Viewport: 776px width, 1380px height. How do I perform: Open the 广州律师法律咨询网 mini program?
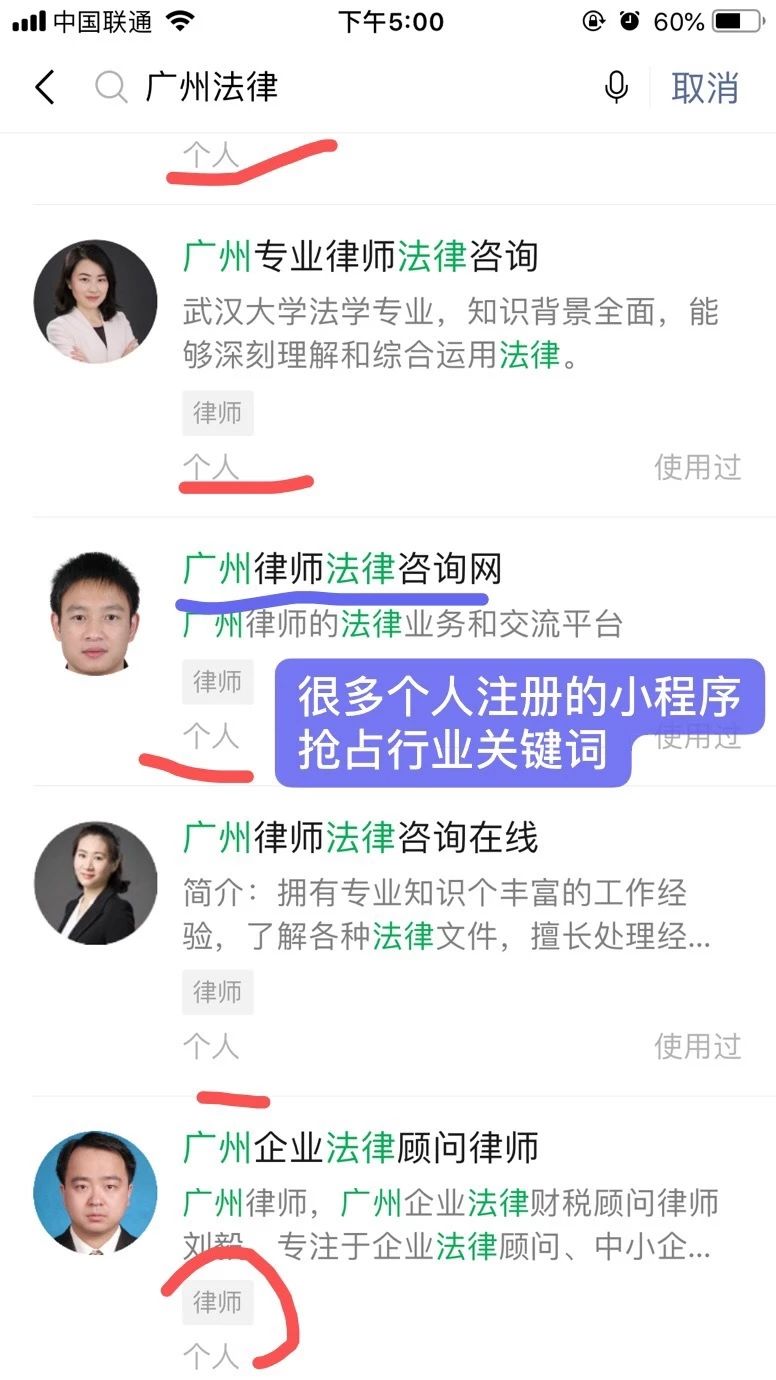[x=342, y=570]
